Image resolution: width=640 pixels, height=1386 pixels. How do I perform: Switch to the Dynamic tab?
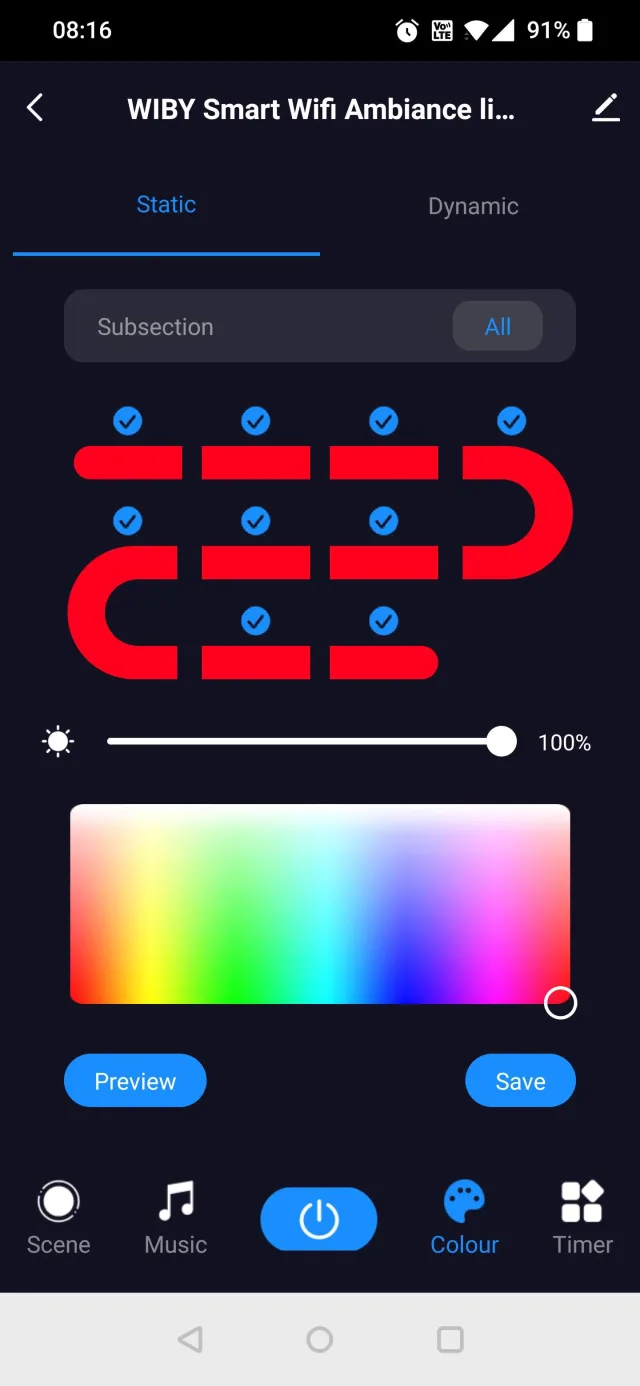coord(473,206)
